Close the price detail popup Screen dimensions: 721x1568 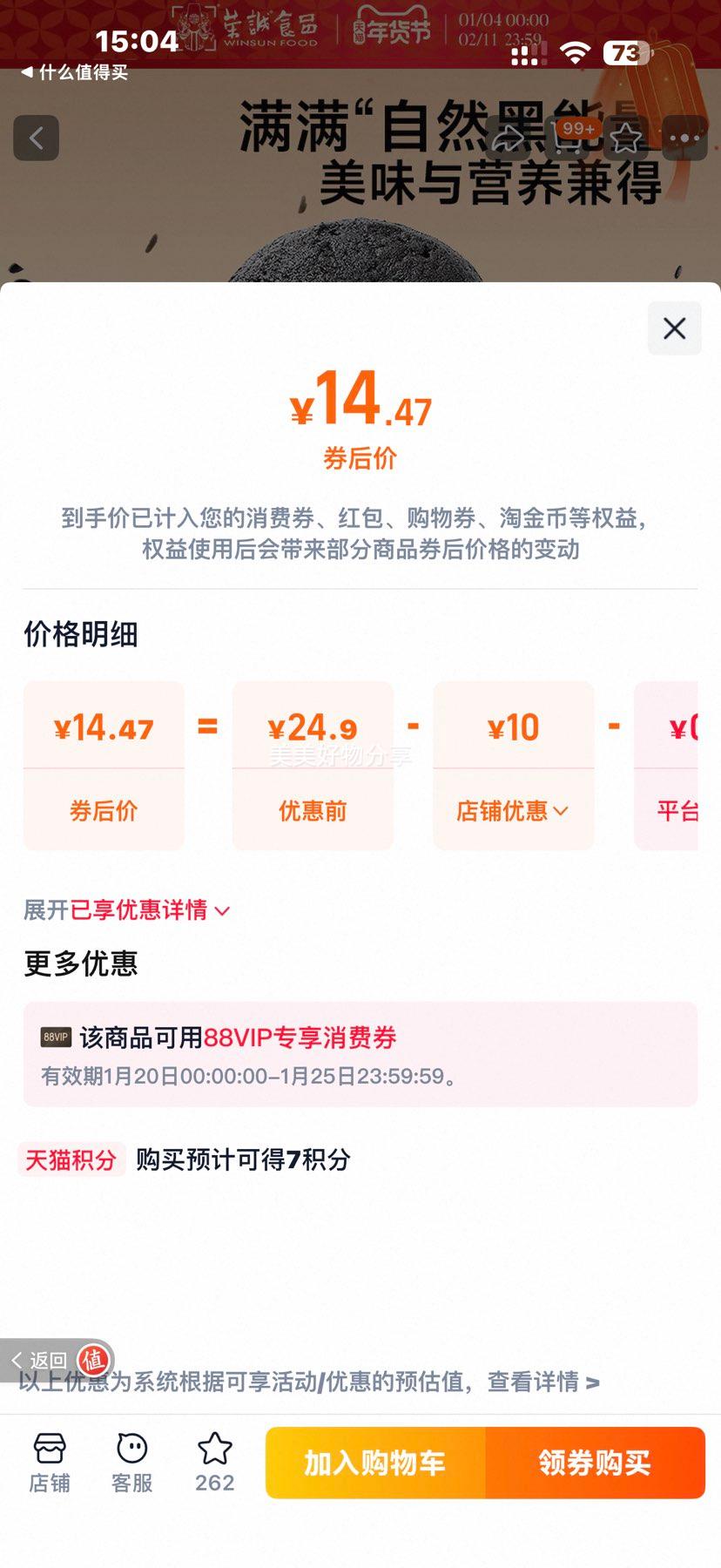click(674, 328)
